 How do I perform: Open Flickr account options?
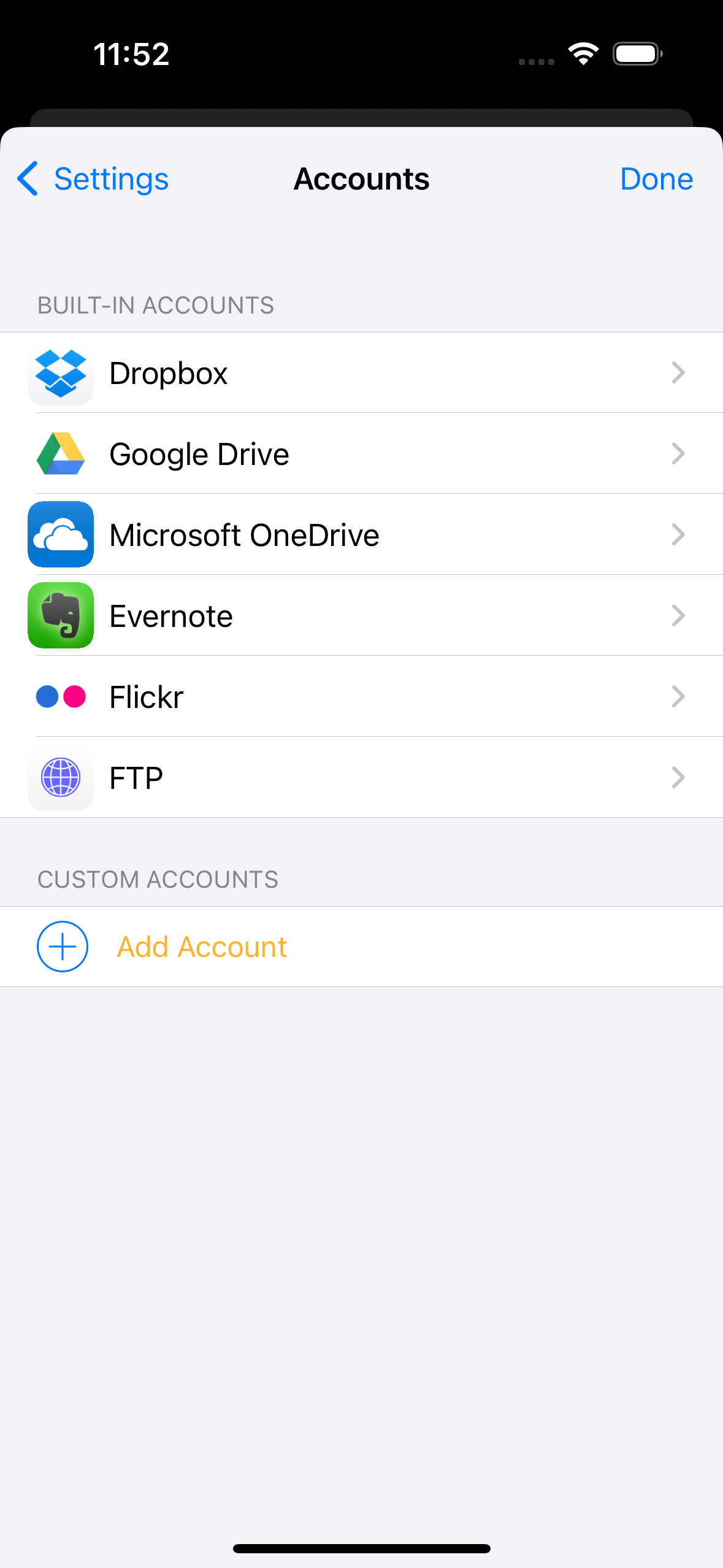361,697
